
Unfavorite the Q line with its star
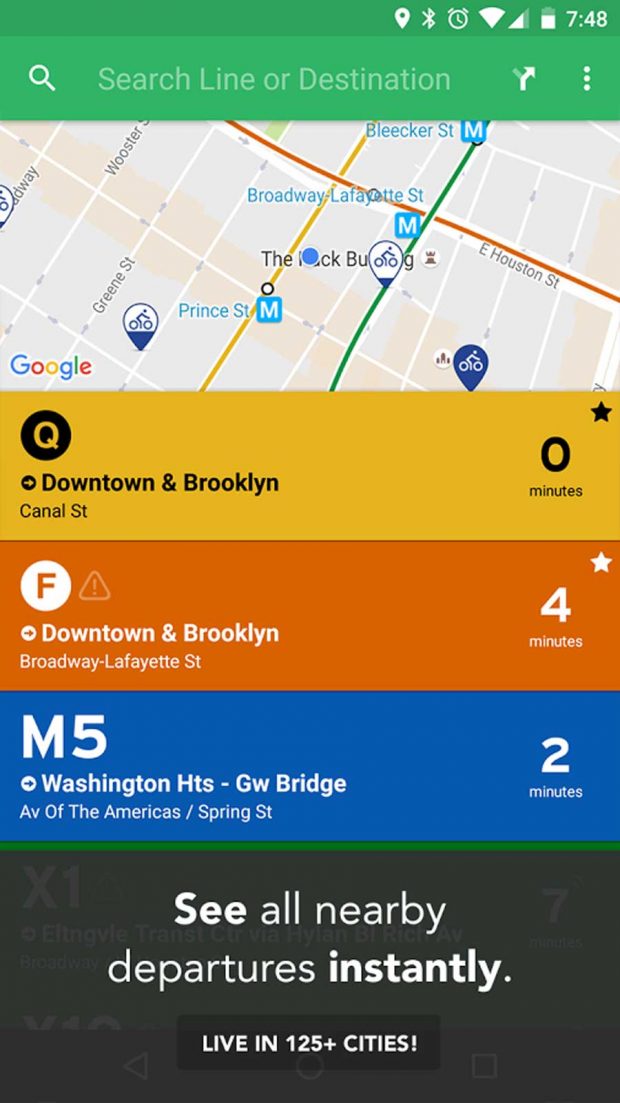coord(600,412)
